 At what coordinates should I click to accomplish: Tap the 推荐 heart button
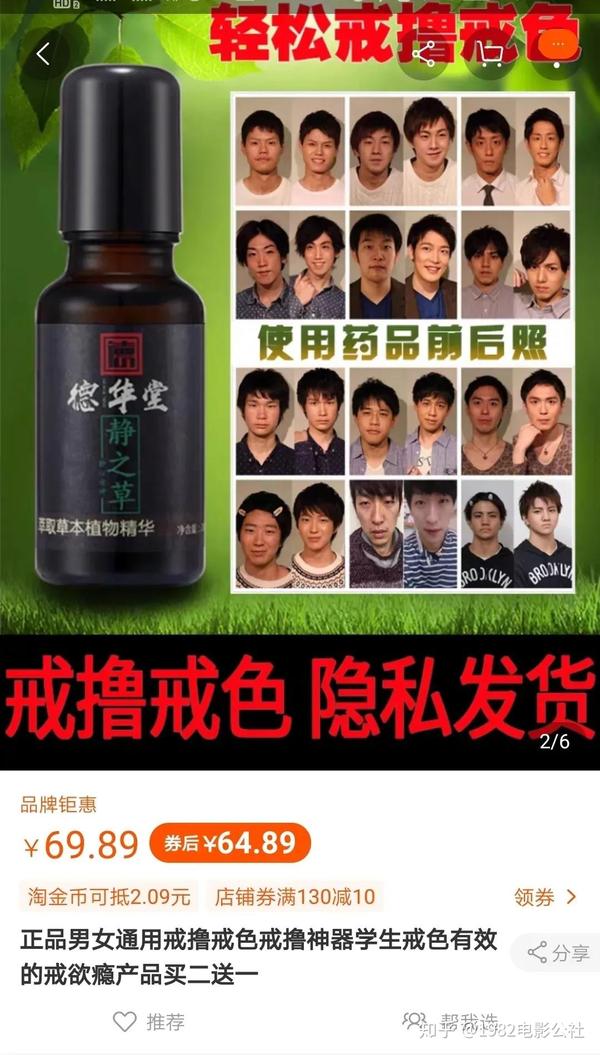point(149,1021)
